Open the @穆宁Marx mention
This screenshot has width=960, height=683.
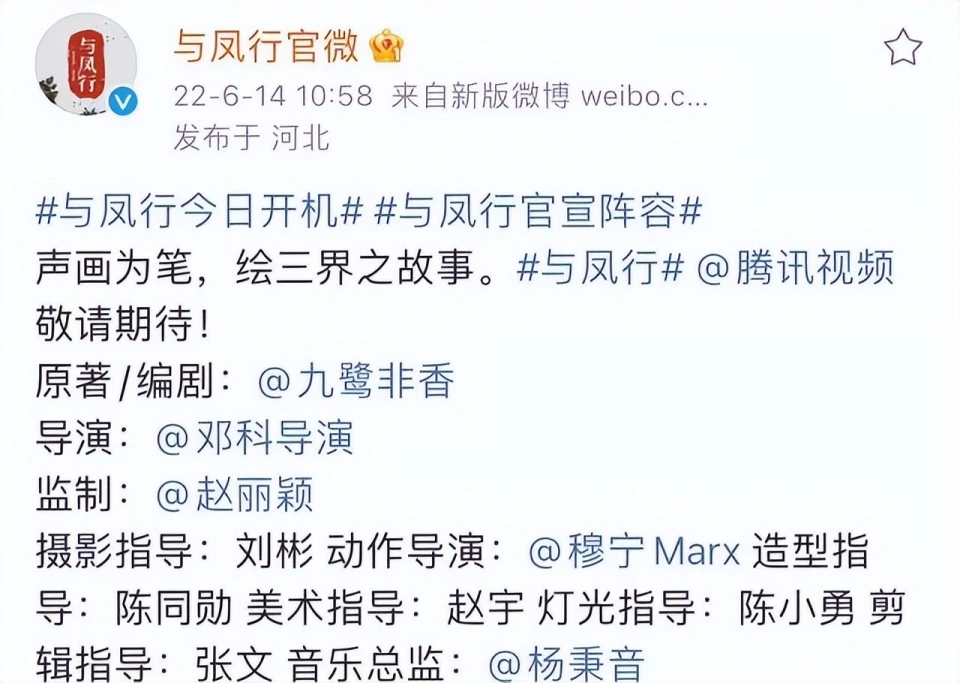634,550
